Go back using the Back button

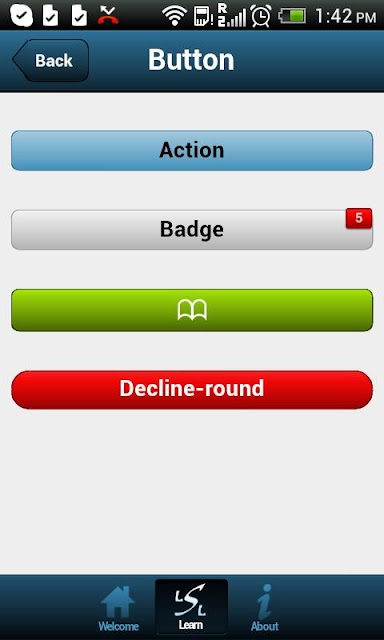point(51,60)
